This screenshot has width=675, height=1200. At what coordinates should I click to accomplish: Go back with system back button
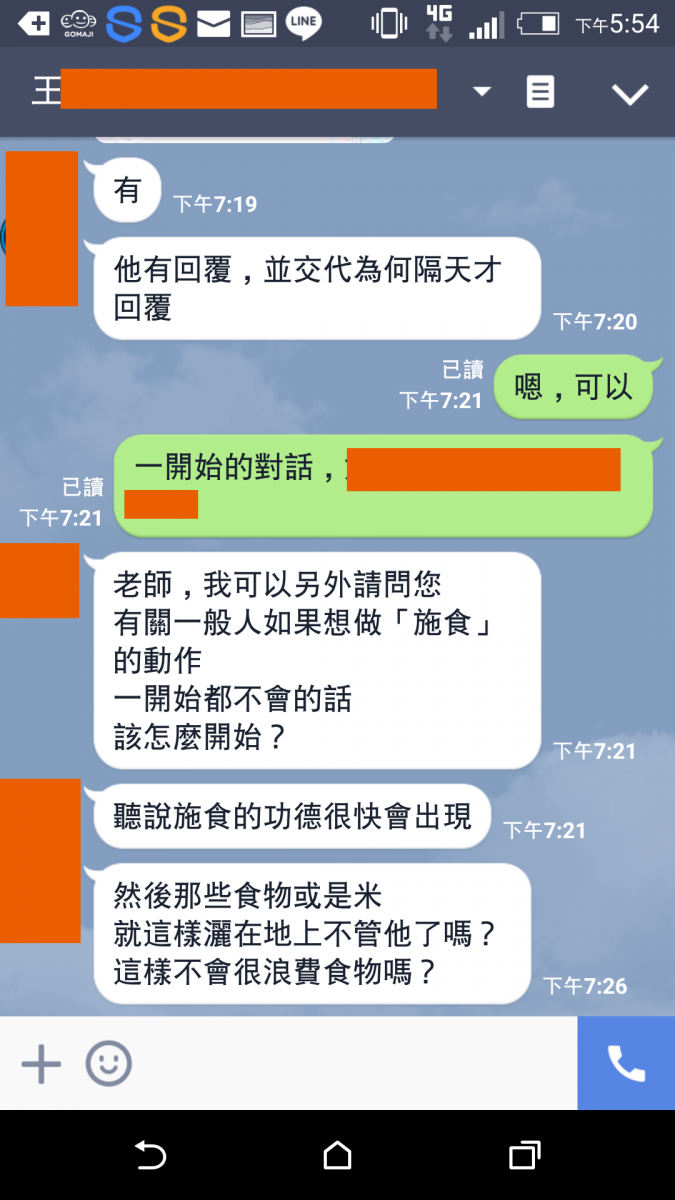150,1156
